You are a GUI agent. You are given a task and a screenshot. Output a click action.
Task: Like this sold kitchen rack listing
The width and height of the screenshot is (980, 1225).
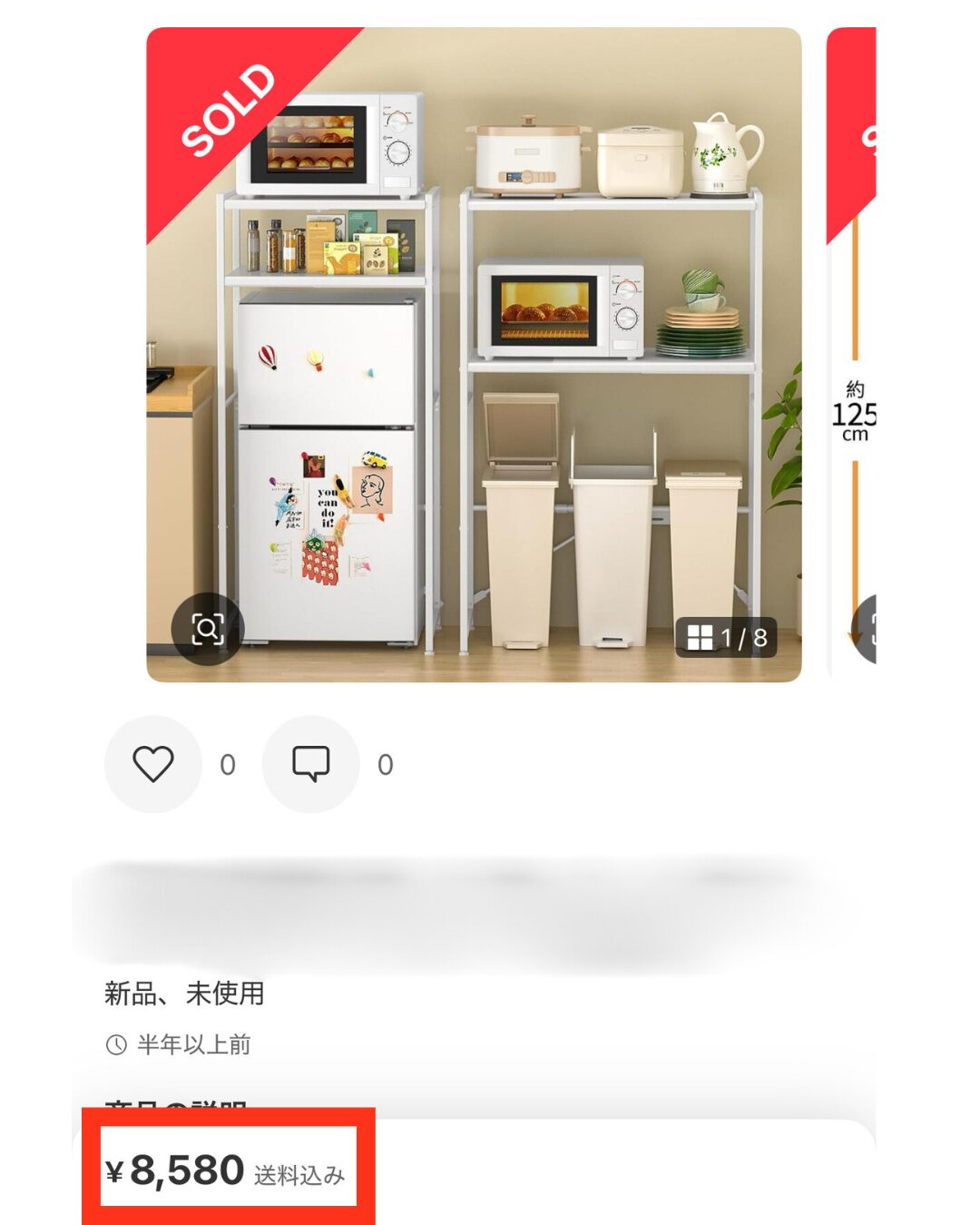(x=152, y=764)
